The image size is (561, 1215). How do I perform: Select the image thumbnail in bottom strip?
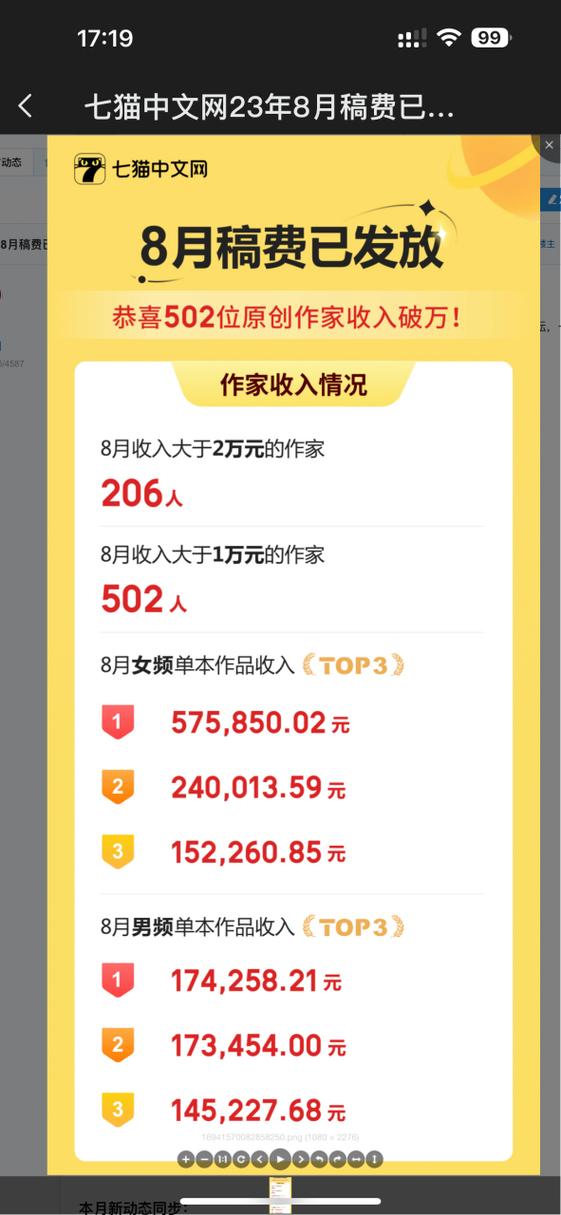click(x=280, y=1195)
